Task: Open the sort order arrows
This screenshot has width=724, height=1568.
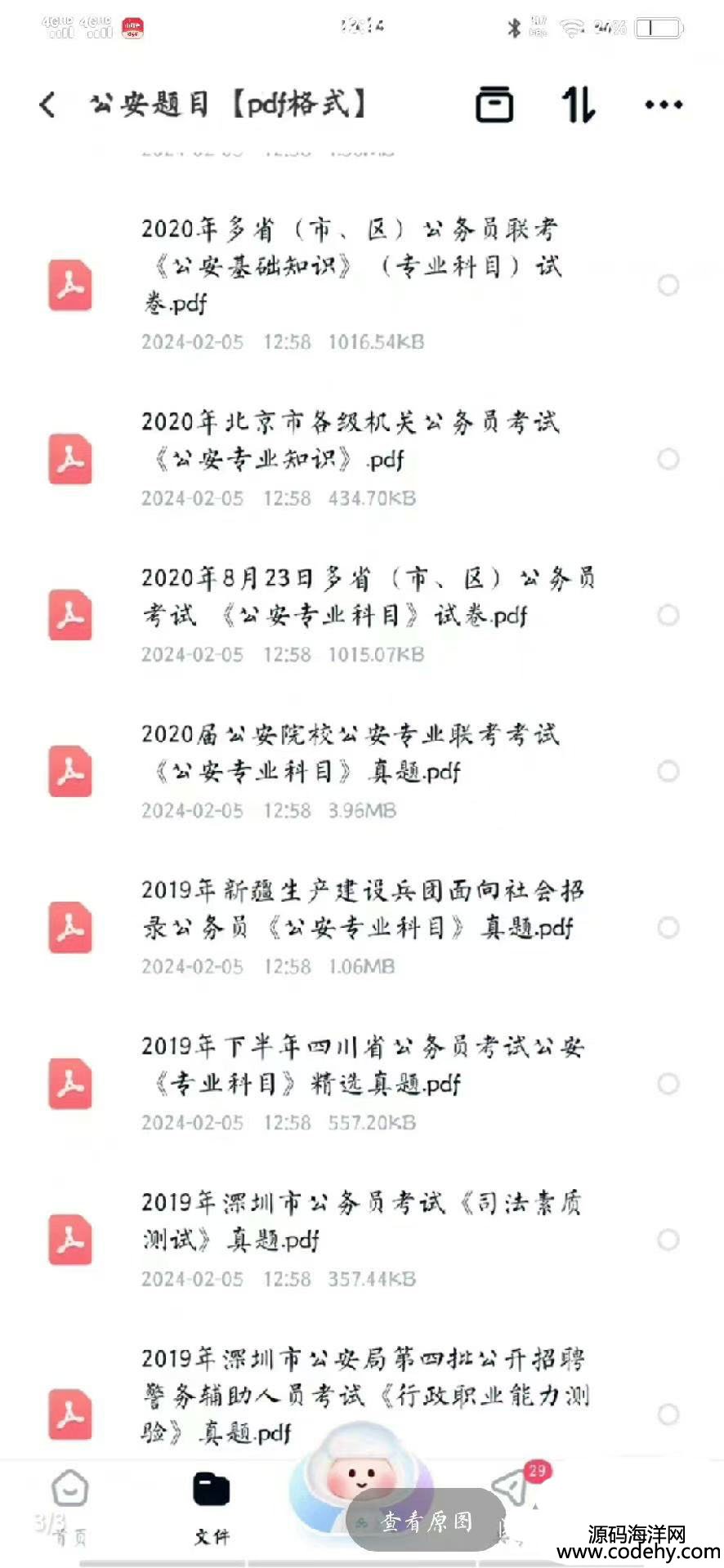Action: (x=579, y=105)
